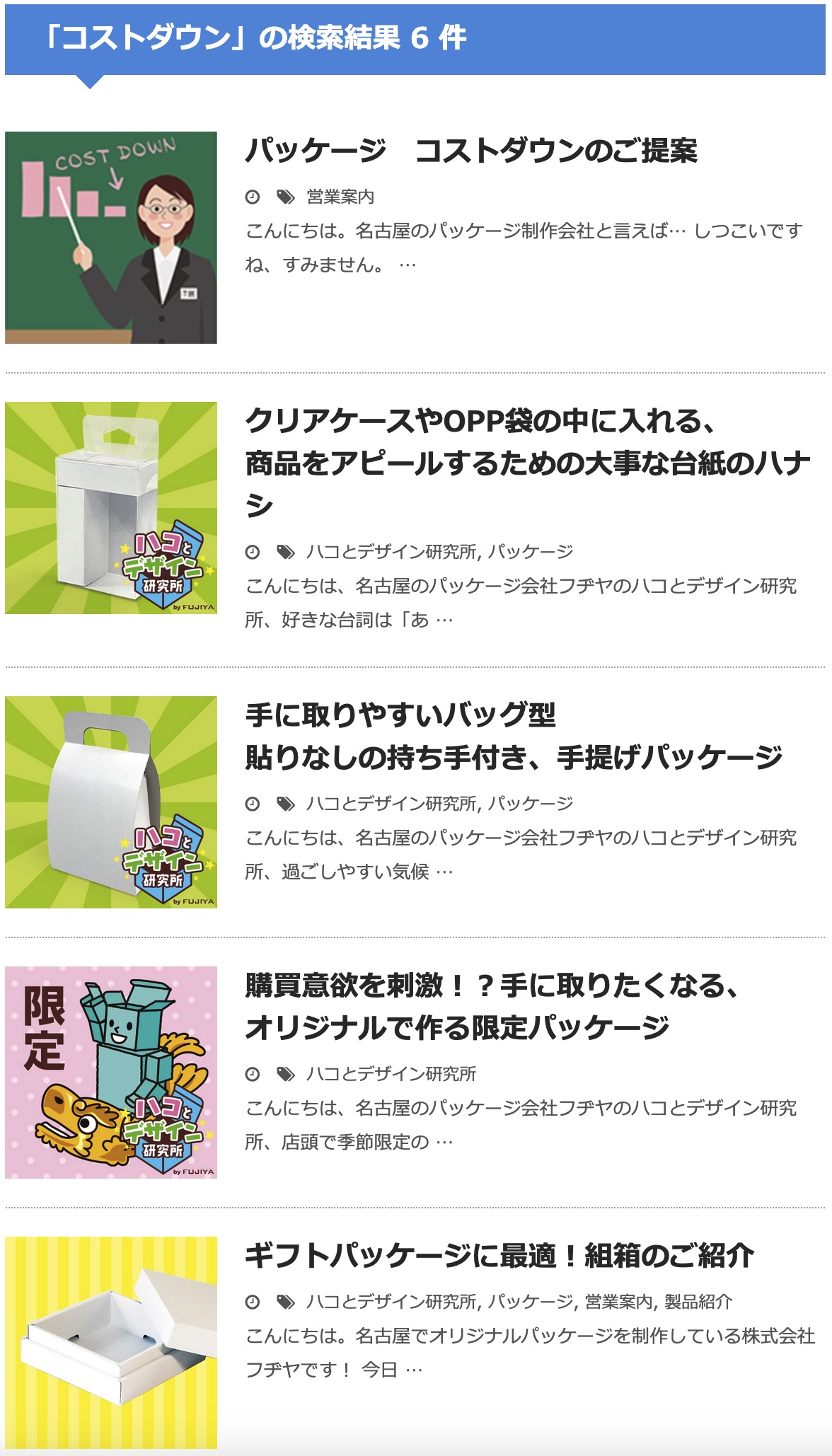832x1456 pixels.
Task: Tap the yellow striped gift box thumbnail
Action: pyautogui.click(x=111, y=1343)
